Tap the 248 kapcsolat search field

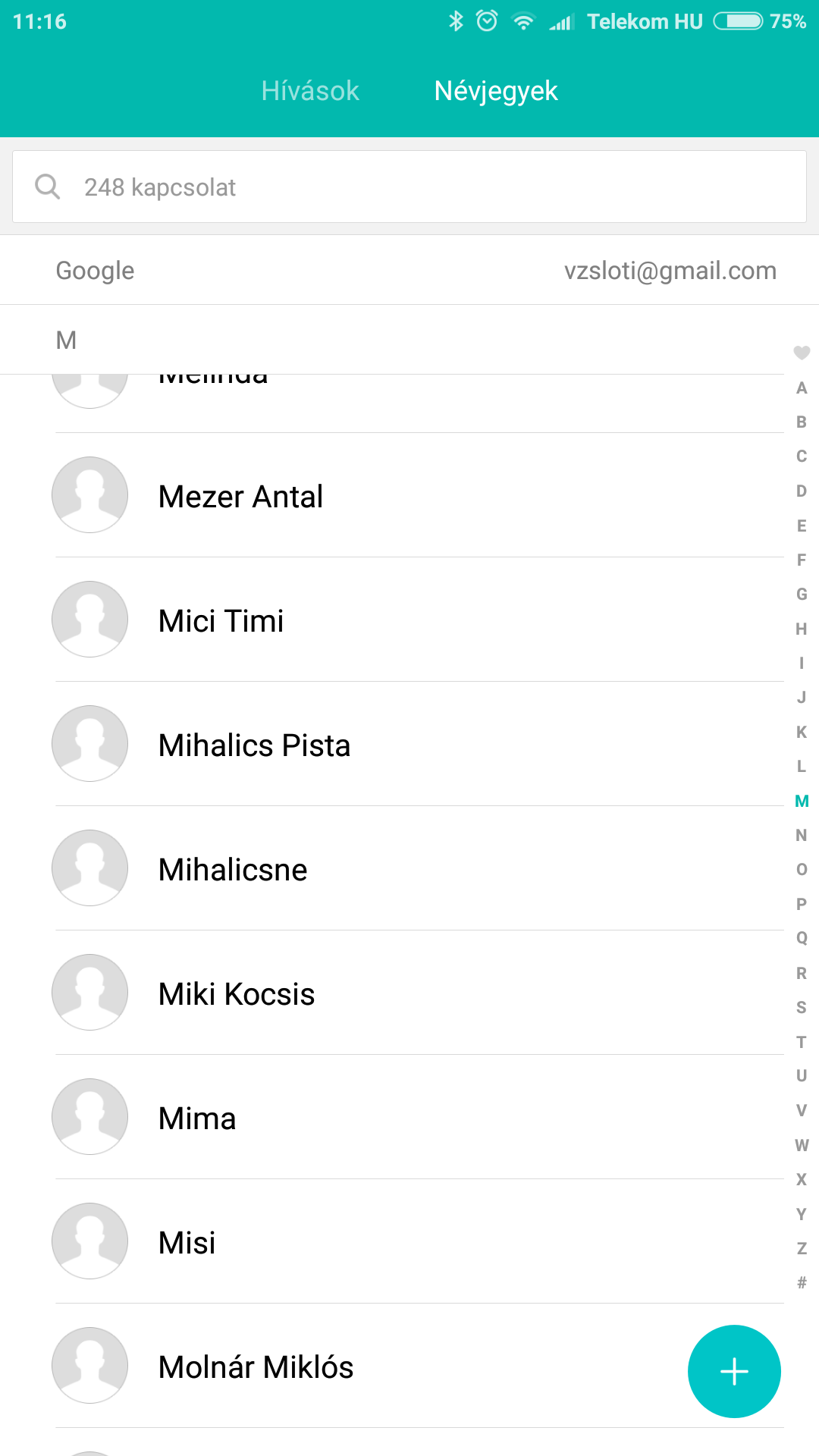[x=409, y=187]
